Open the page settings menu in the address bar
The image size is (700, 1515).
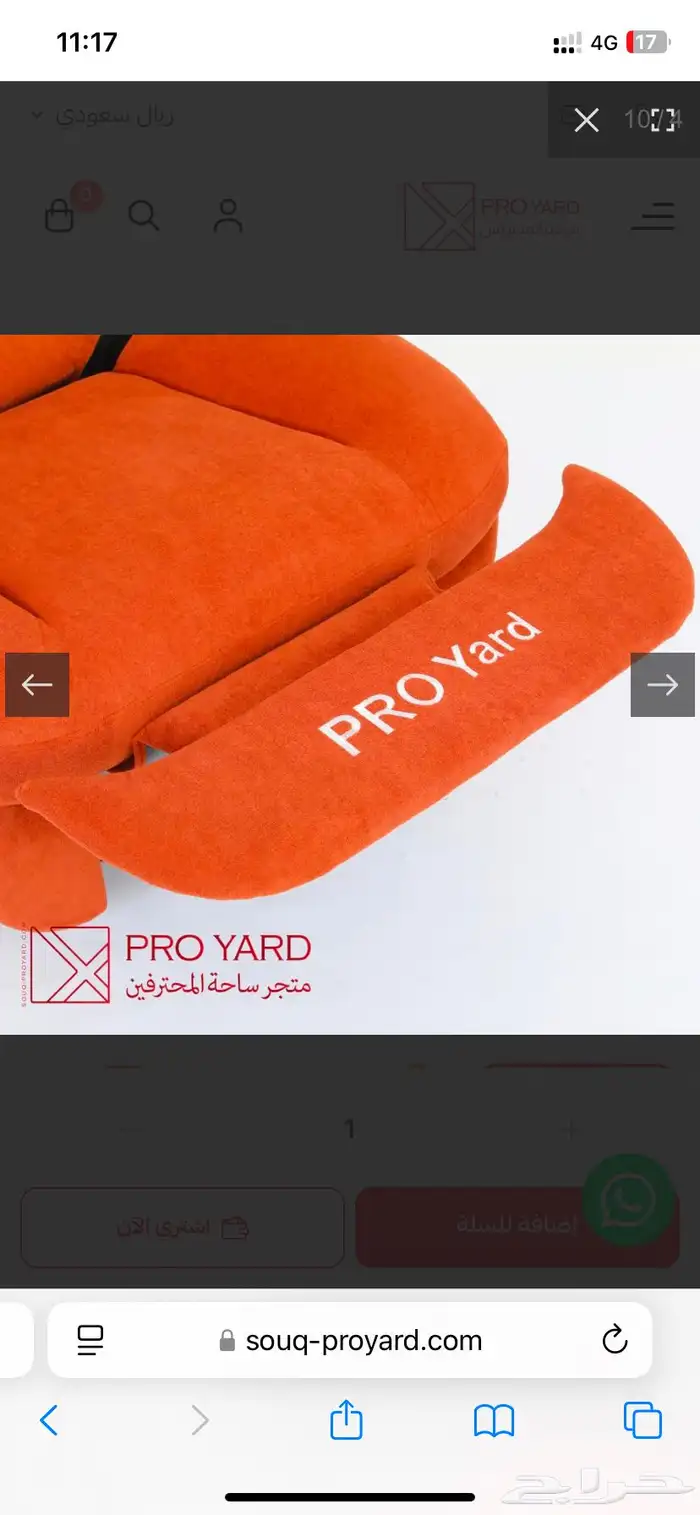click(91, 1341)
